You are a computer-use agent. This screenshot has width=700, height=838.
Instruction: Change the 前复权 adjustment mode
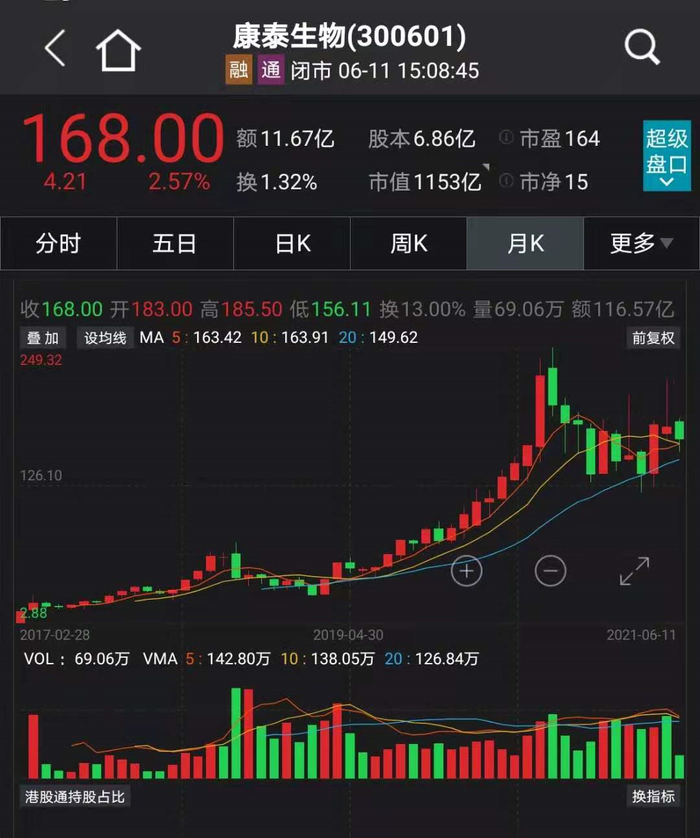click(653, 338)
